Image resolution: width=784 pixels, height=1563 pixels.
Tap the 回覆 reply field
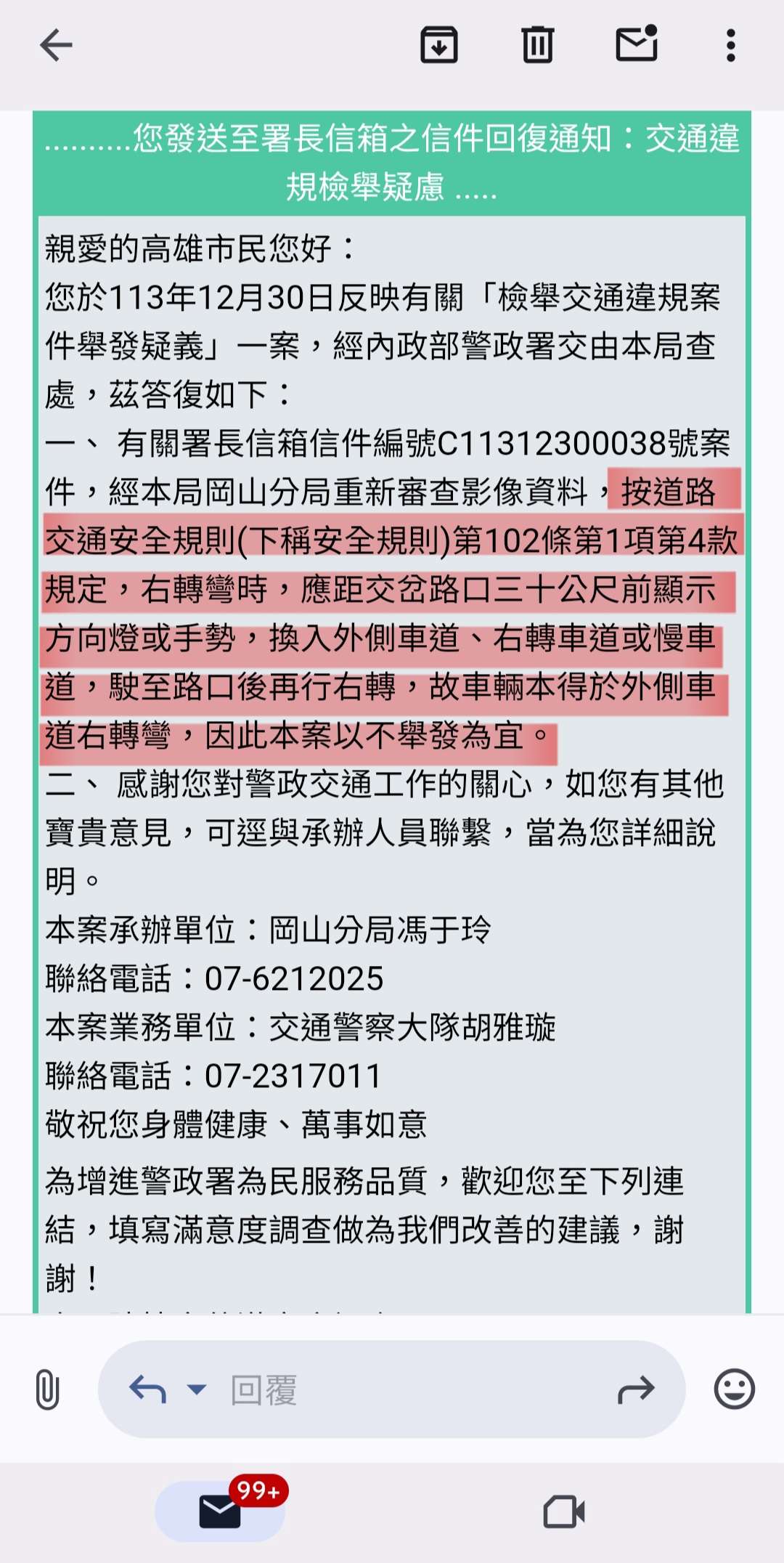click(392, 1389)
